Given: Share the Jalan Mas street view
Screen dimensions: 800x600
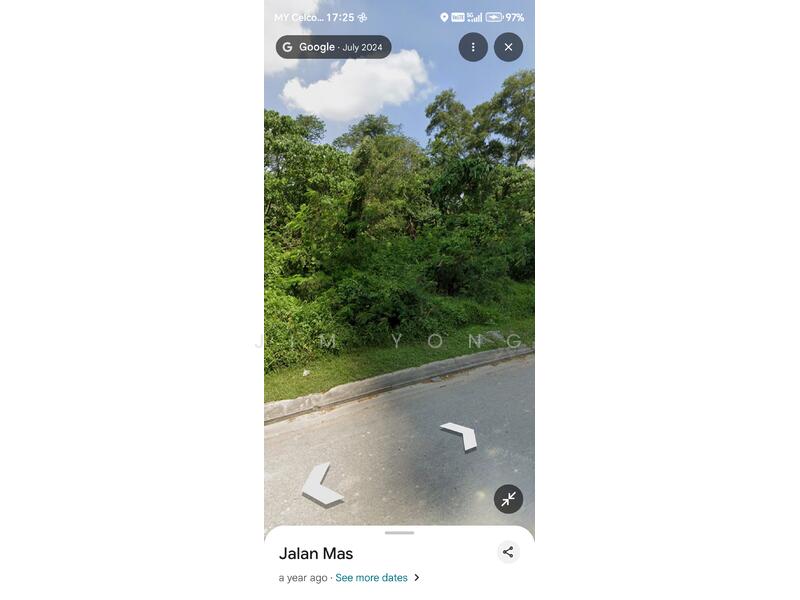Looking at the screenshot, I should click(508, 552).
